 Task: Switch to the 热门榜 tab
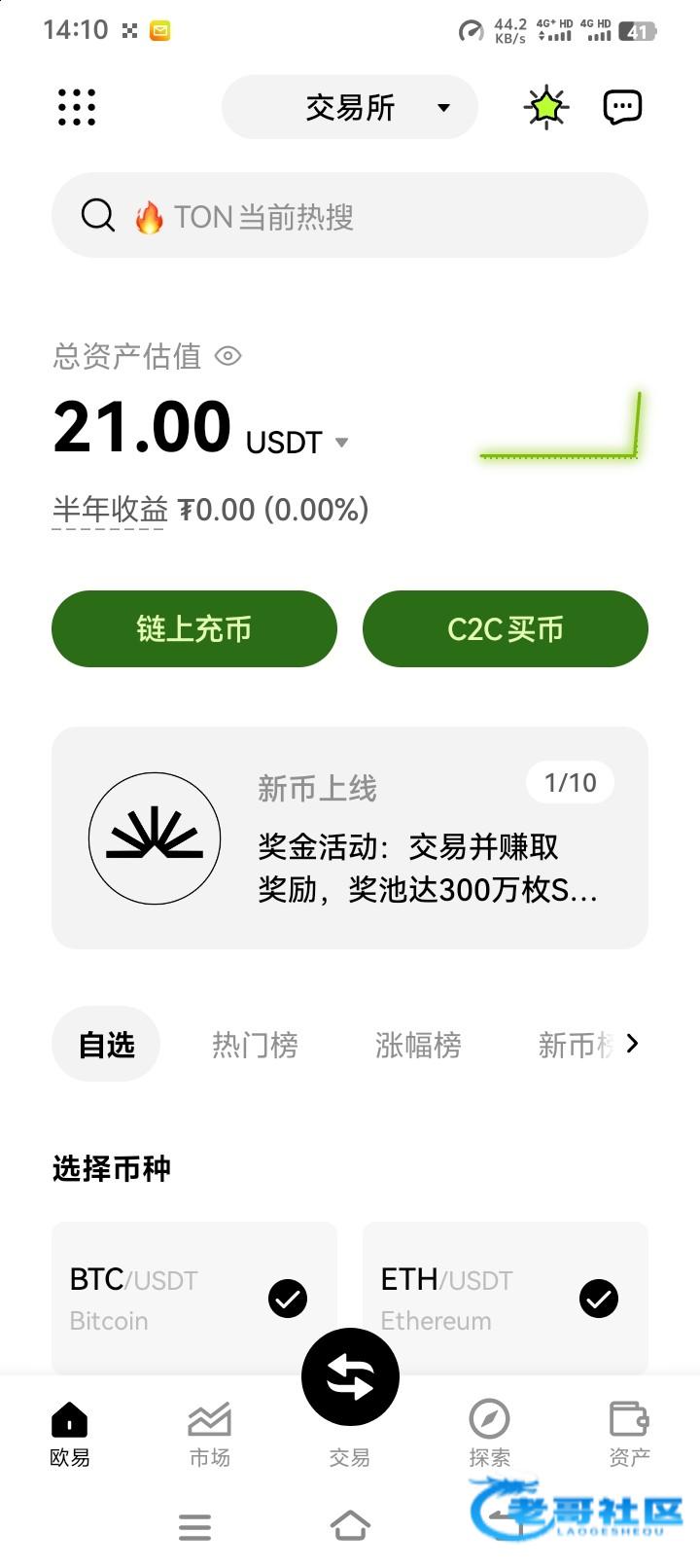(x=255, y=1045)
